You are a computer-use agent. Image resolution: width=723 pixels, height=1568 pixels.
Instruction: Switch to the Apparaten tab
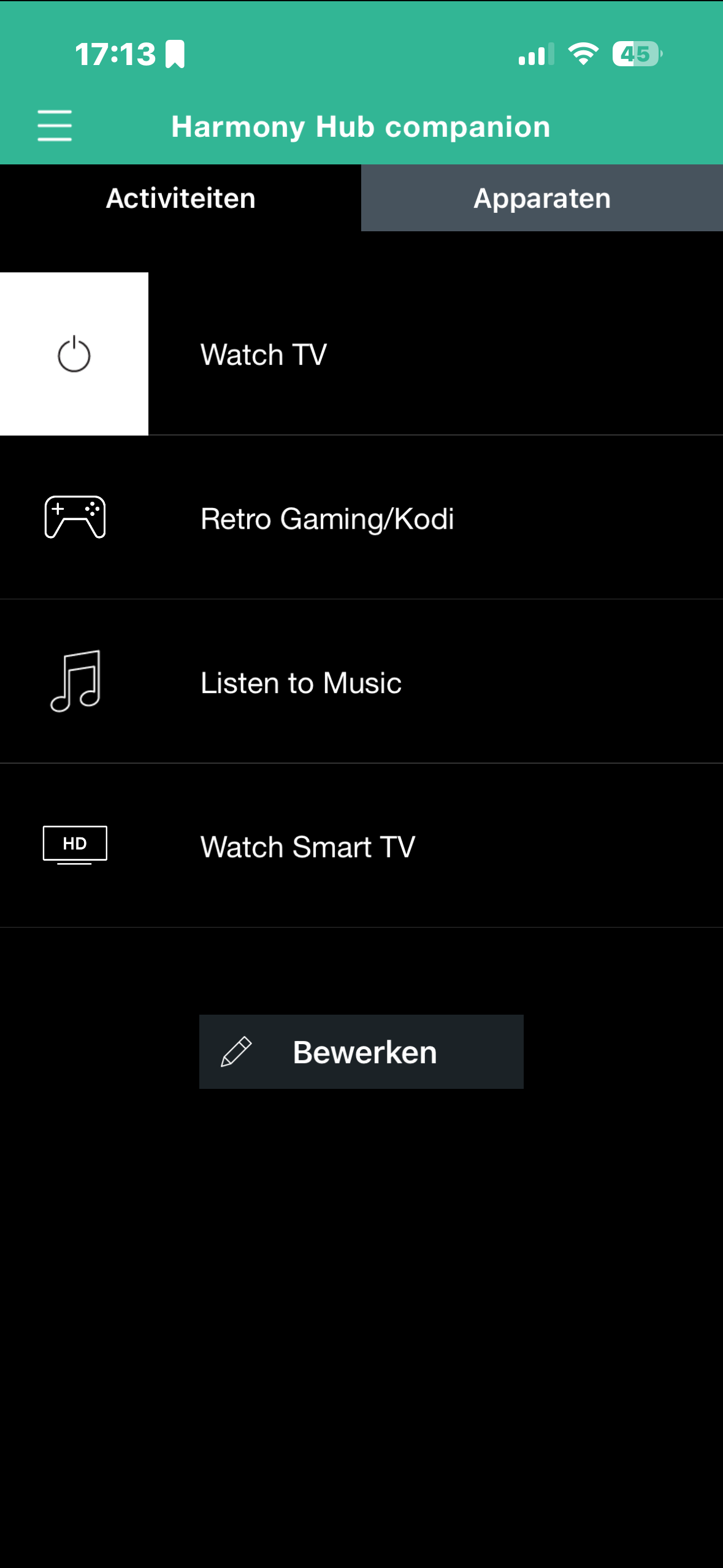542,198
